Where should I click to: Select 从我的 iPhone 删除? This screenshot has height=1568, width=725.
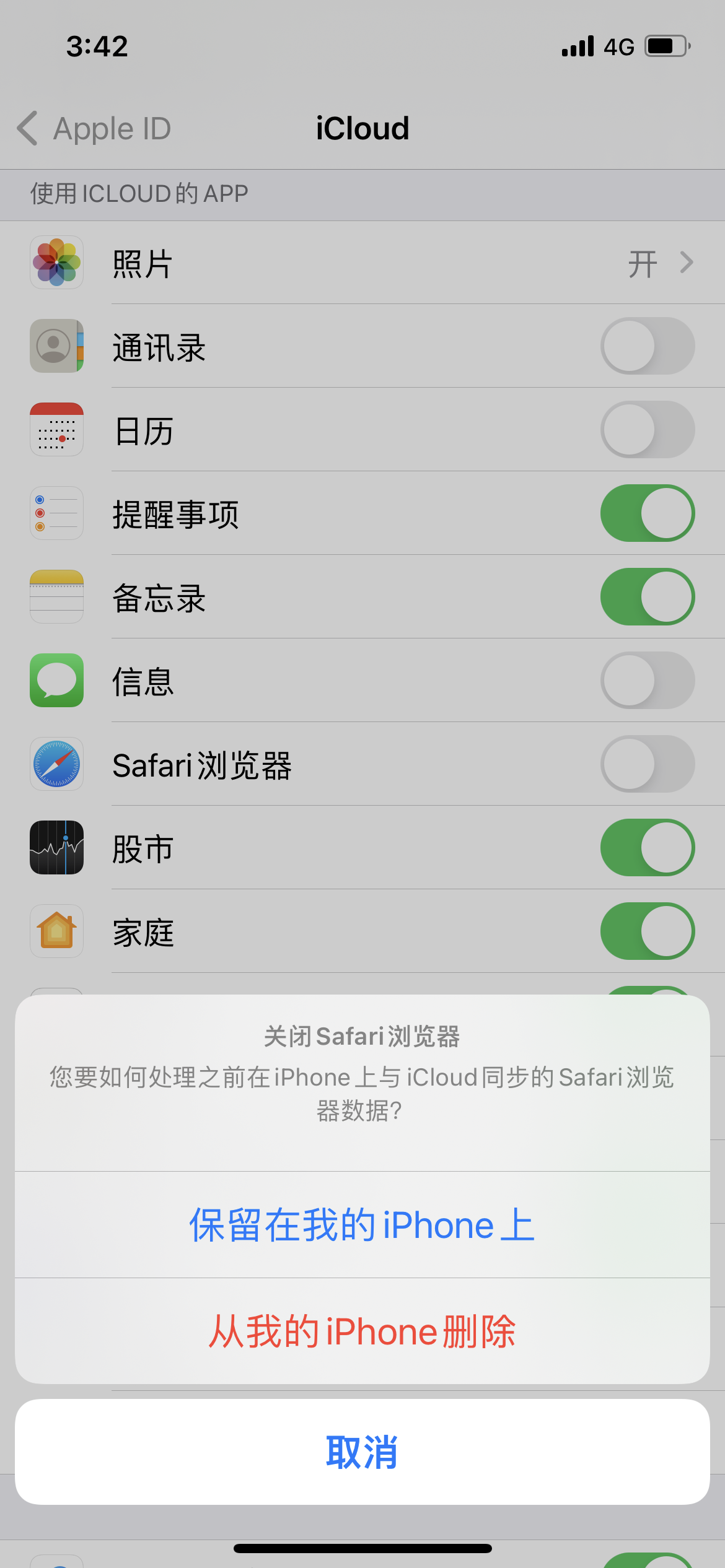click(362, 1331)
